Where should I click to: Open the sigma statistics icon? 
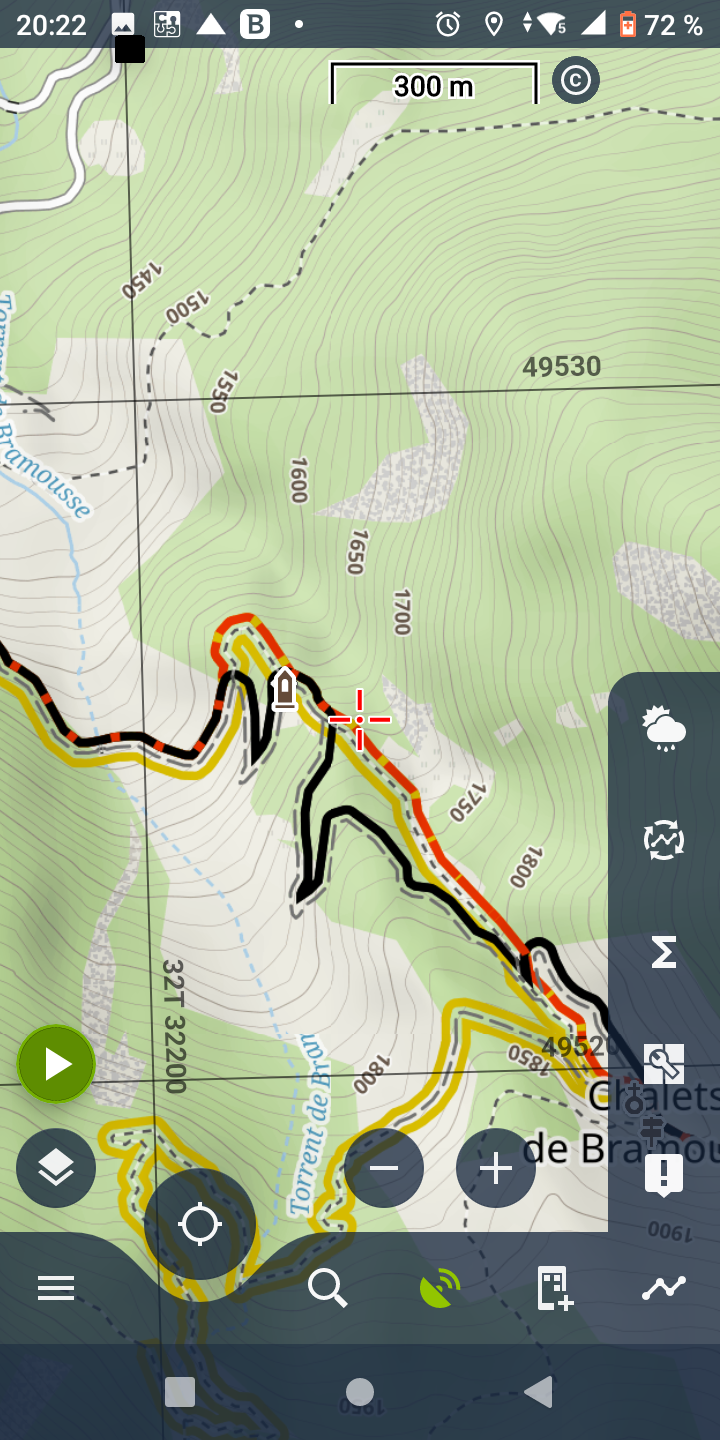pyautogui.click(x=664, y=952)
